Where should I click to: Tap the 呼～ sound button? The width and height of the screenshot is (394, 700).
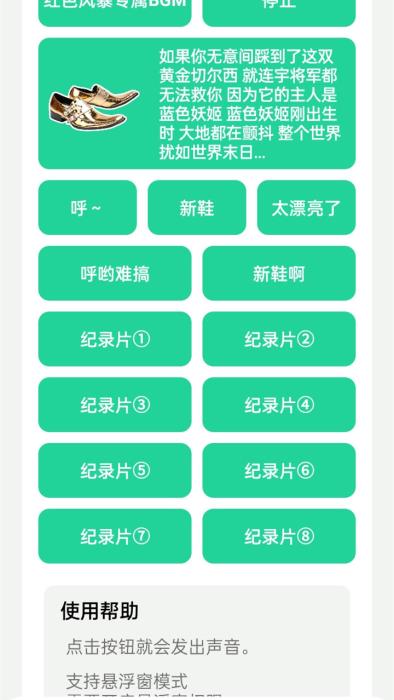pos(87,208)
